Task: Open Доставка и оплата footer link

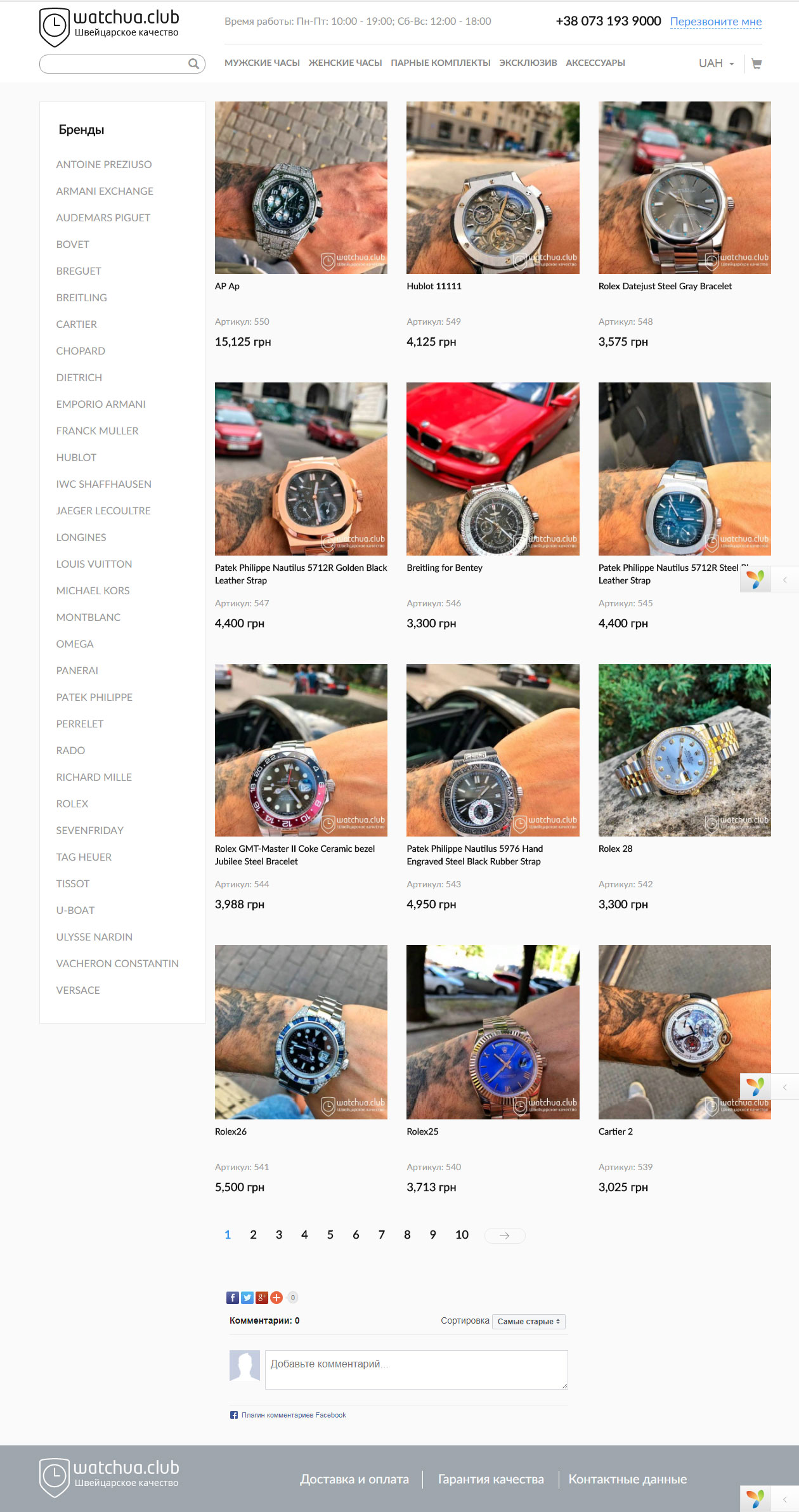Action: [x=354, y=1479]
